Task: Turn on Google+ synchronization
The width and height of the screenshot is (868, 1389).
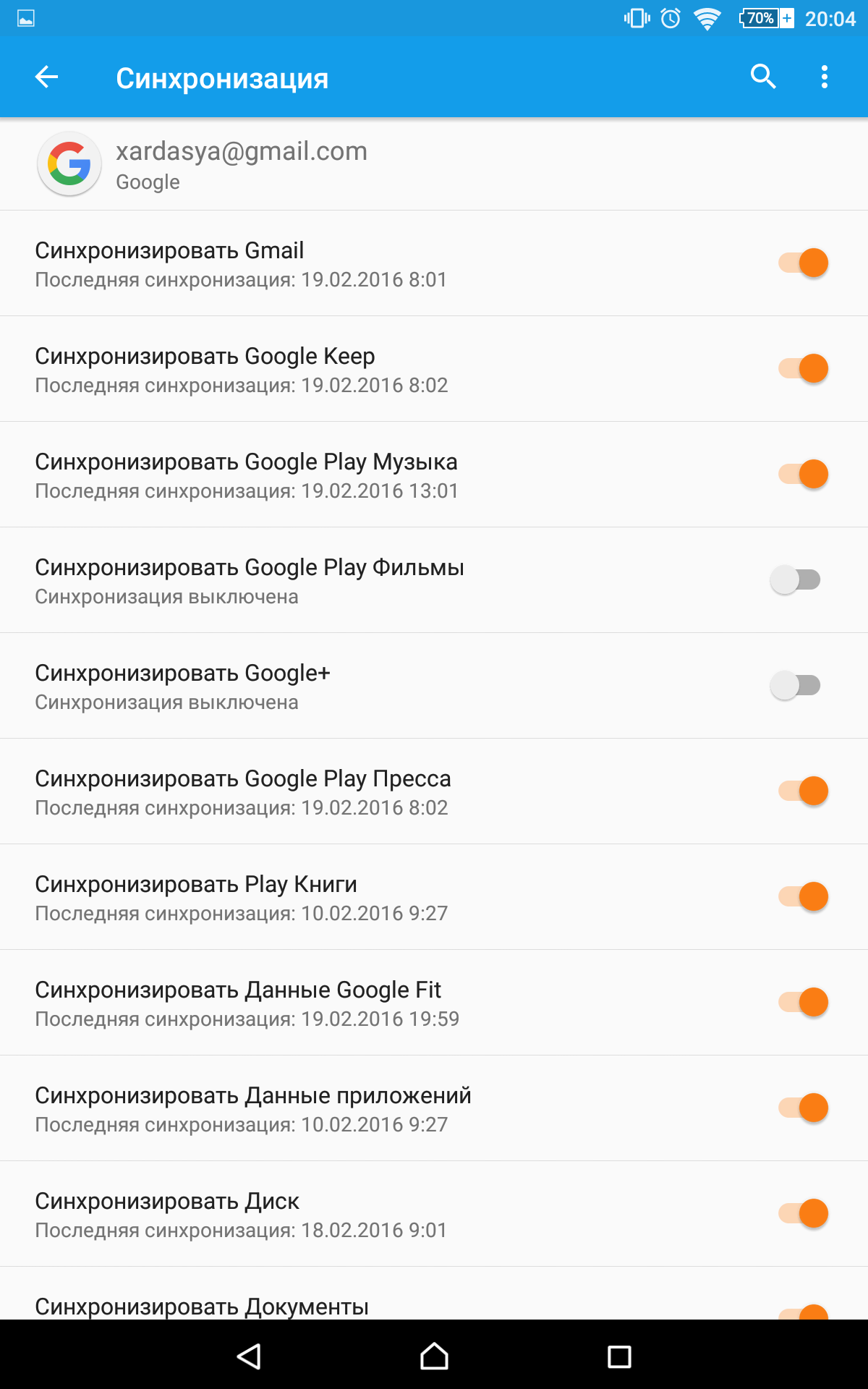Action: (796, 685)
